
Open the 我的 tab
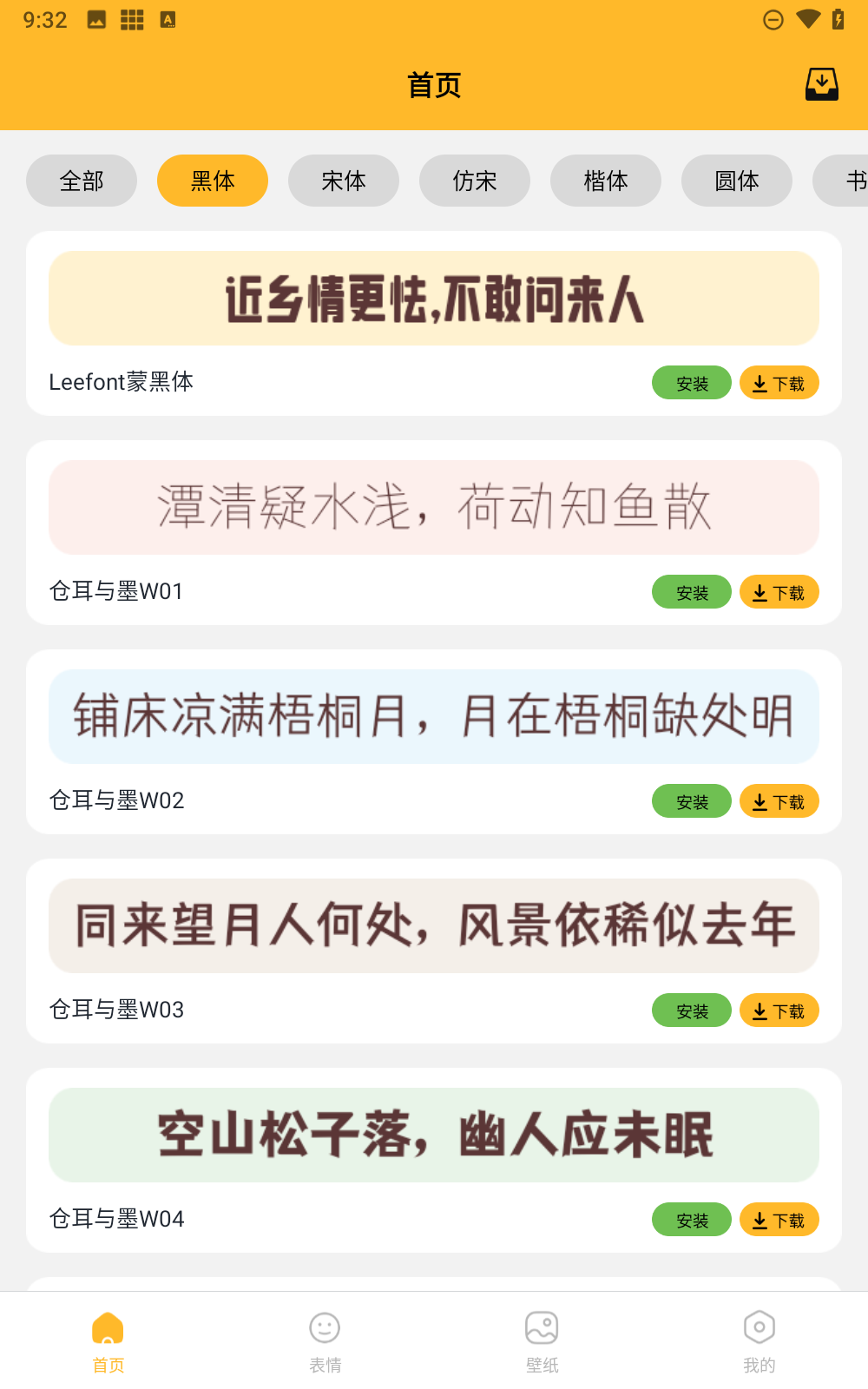(759, 1340)
